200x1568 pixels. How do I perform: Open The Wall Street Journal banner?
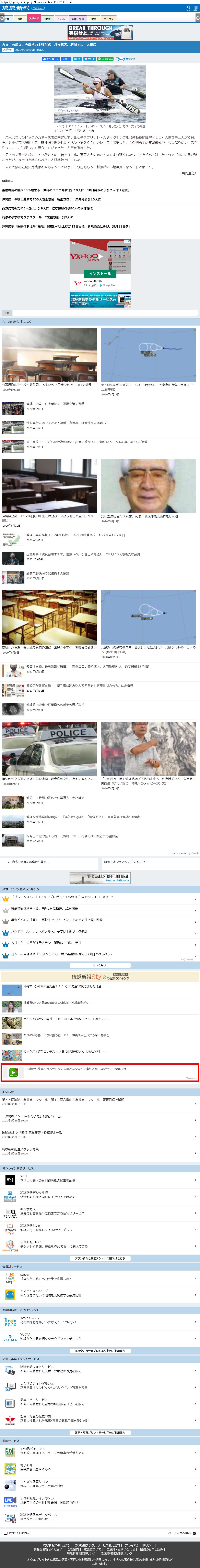point(100,878)
